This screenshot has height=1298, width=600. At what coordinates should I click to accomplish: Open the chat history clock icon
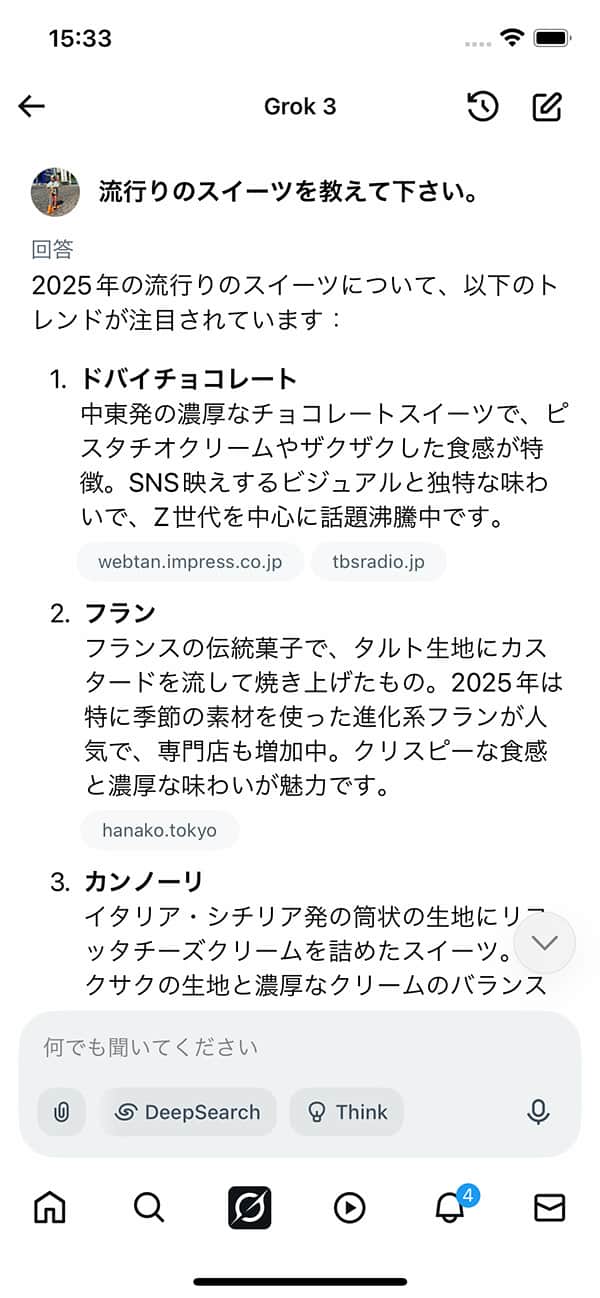483,106
